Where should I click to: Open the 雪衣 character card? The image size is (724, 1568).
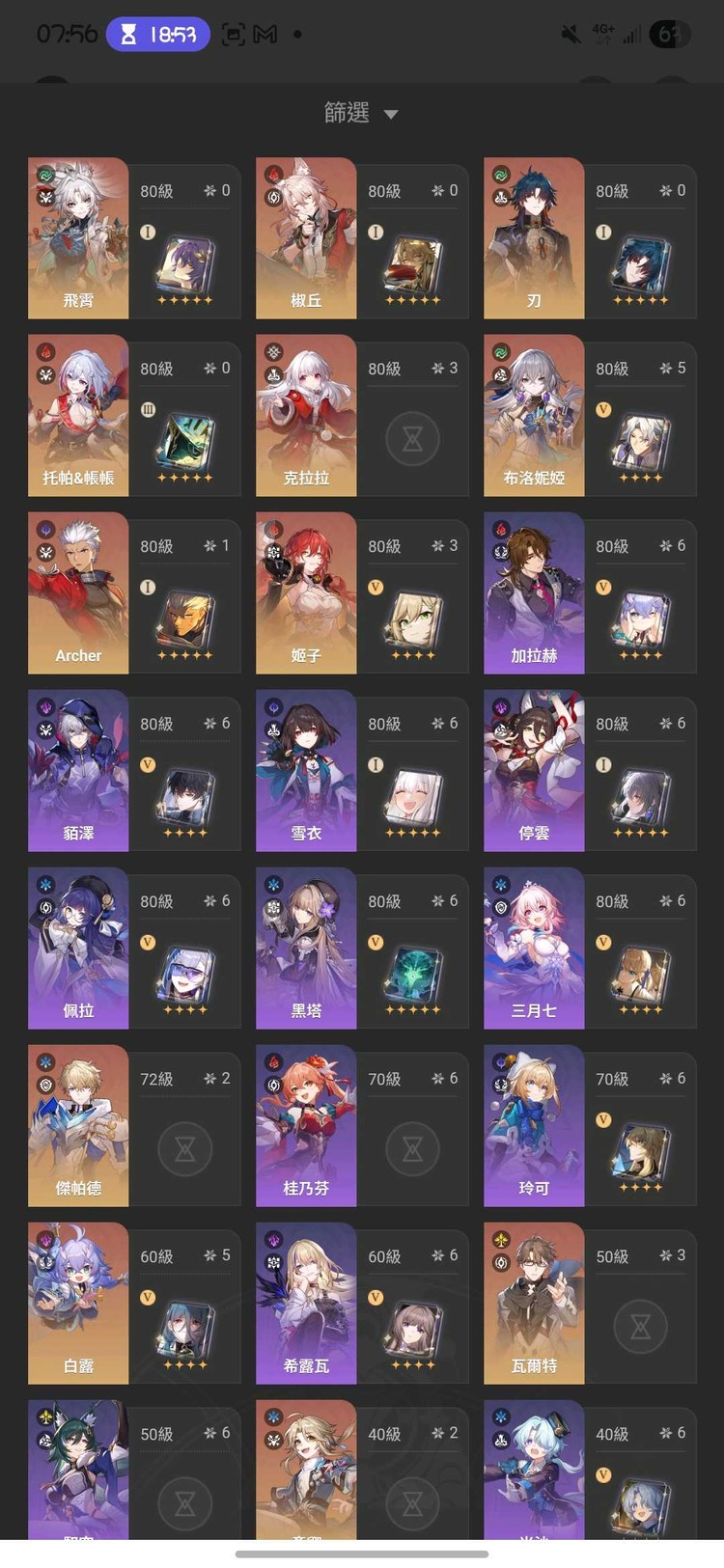point(306,770)
